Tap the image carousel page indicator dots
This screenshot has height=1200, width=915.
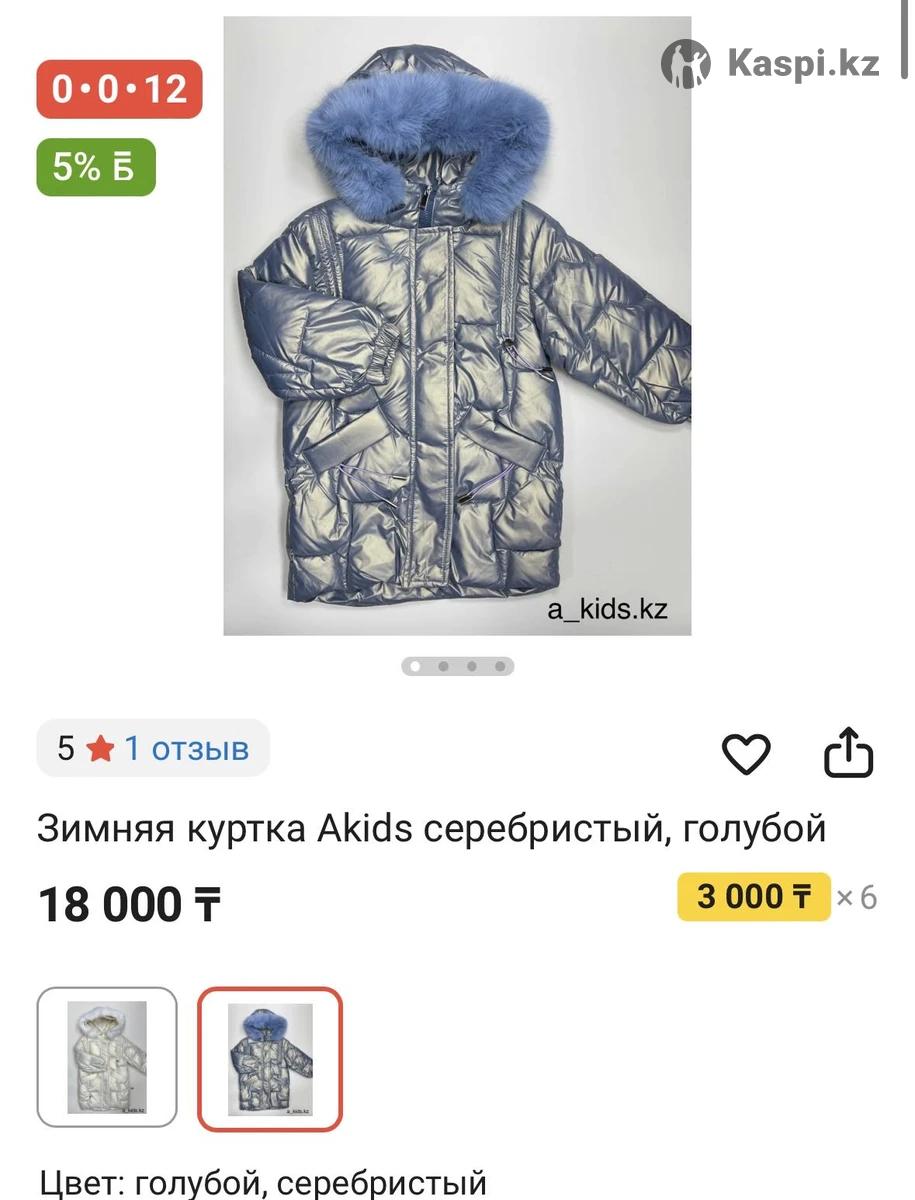pyautogui.click(x=458, y=666)
